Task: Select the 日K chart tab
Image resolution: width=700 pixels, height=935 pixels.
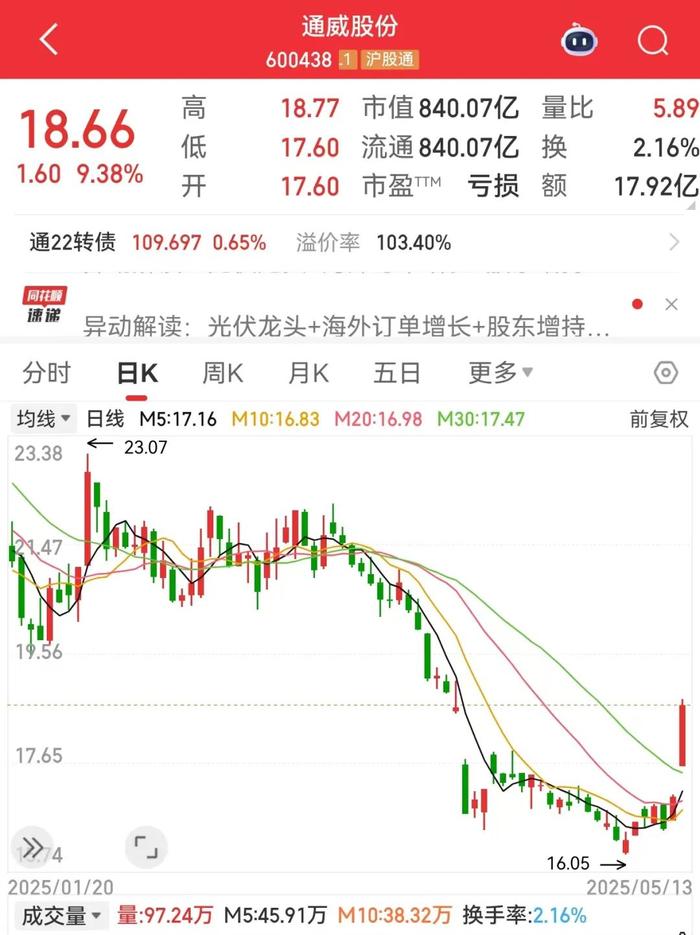Action: [x=137, y=374]
